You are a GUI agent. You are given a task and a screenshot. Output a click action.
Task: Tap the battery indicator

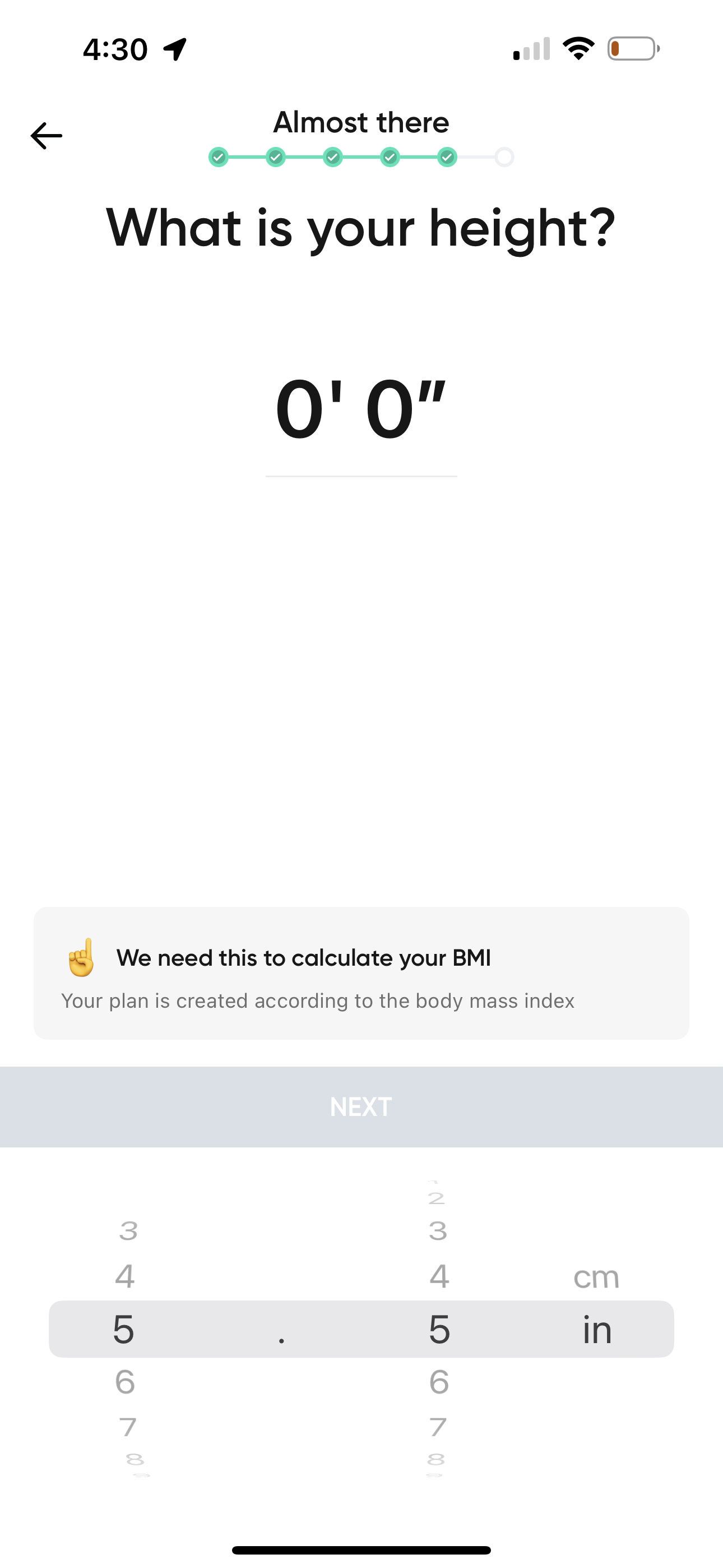(x=631, y=49)
